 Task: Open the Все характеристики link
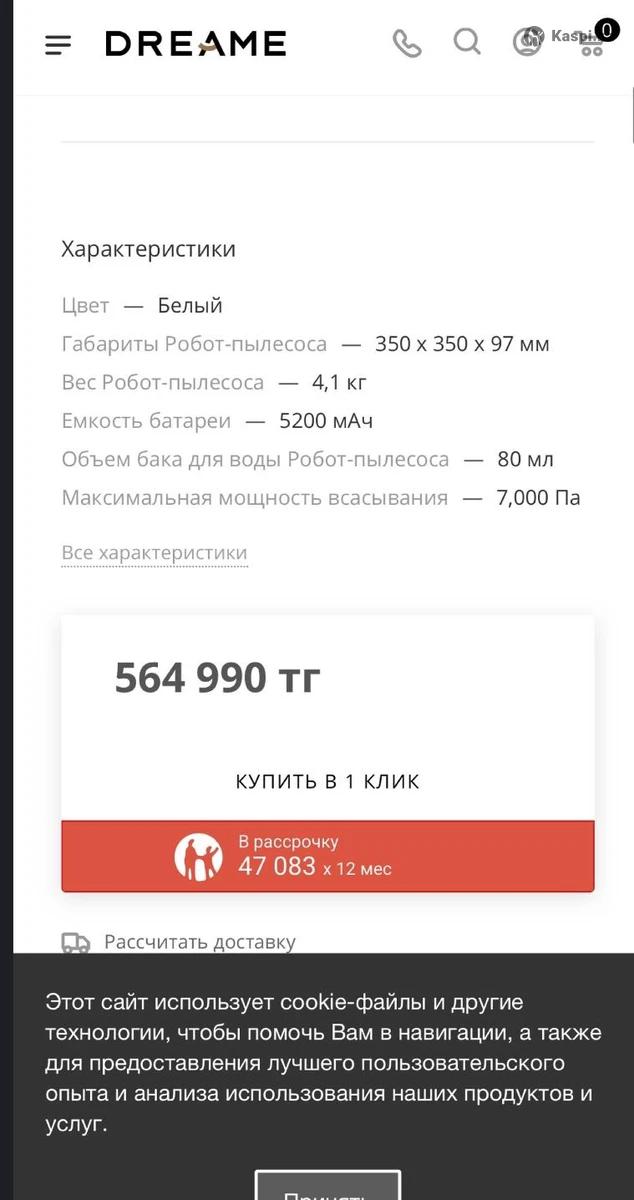(154, 553)
